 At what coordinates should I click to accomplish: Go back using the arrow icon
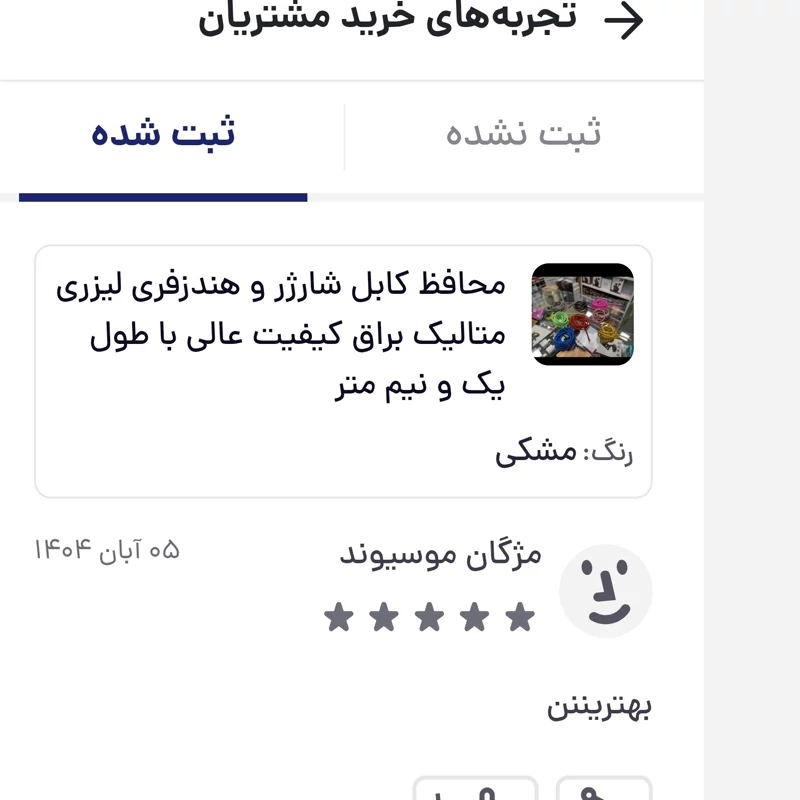point(625,21)
